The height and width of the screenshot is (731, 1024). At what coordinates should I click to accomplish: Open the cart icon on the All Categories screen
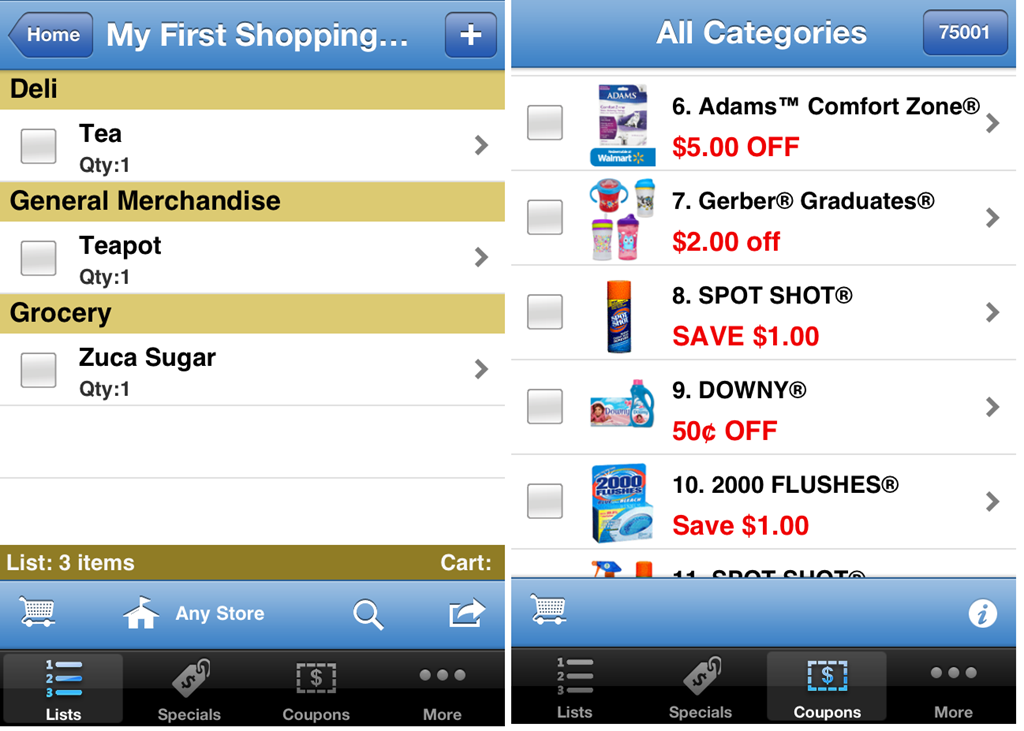tap(548, 609)
